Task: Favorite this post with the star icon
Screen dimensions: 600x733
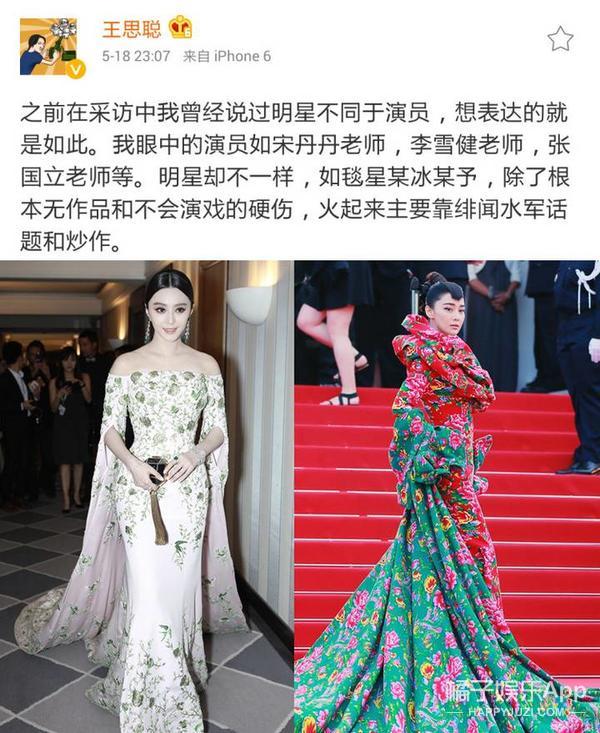Action: click(x=560, y=38)
